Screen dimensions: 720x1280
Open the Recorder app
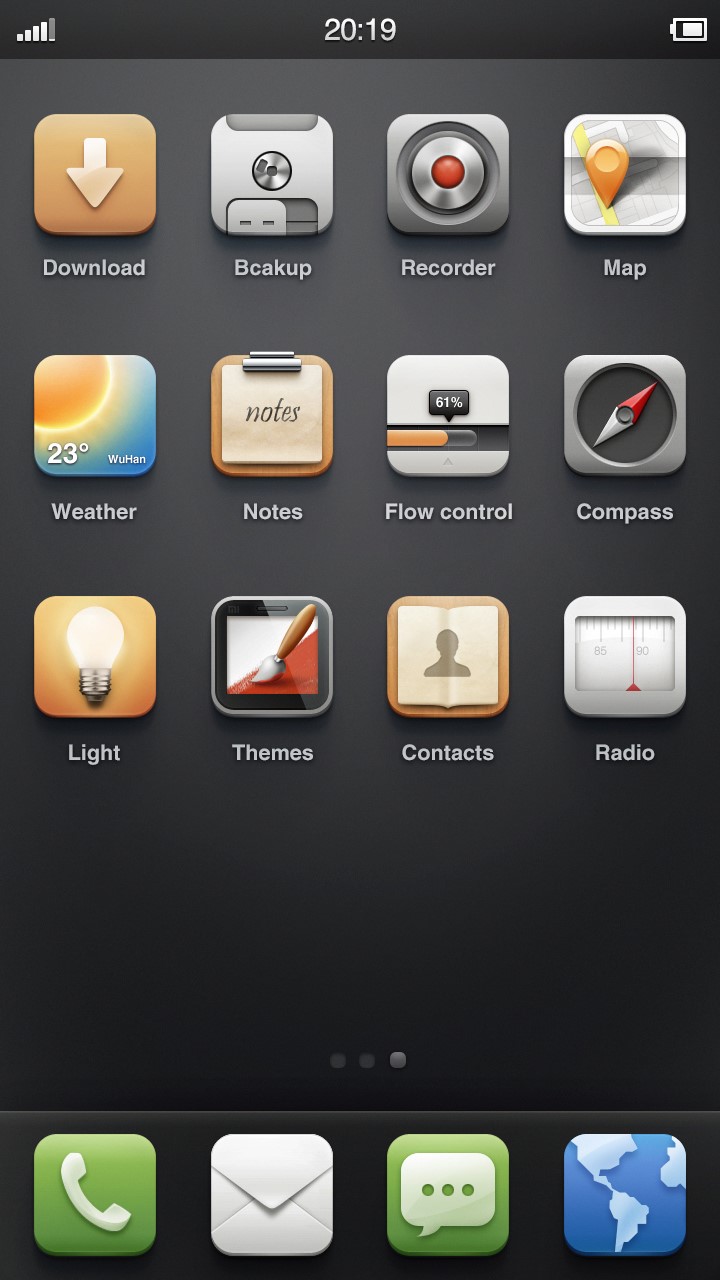tap(448, 174)
